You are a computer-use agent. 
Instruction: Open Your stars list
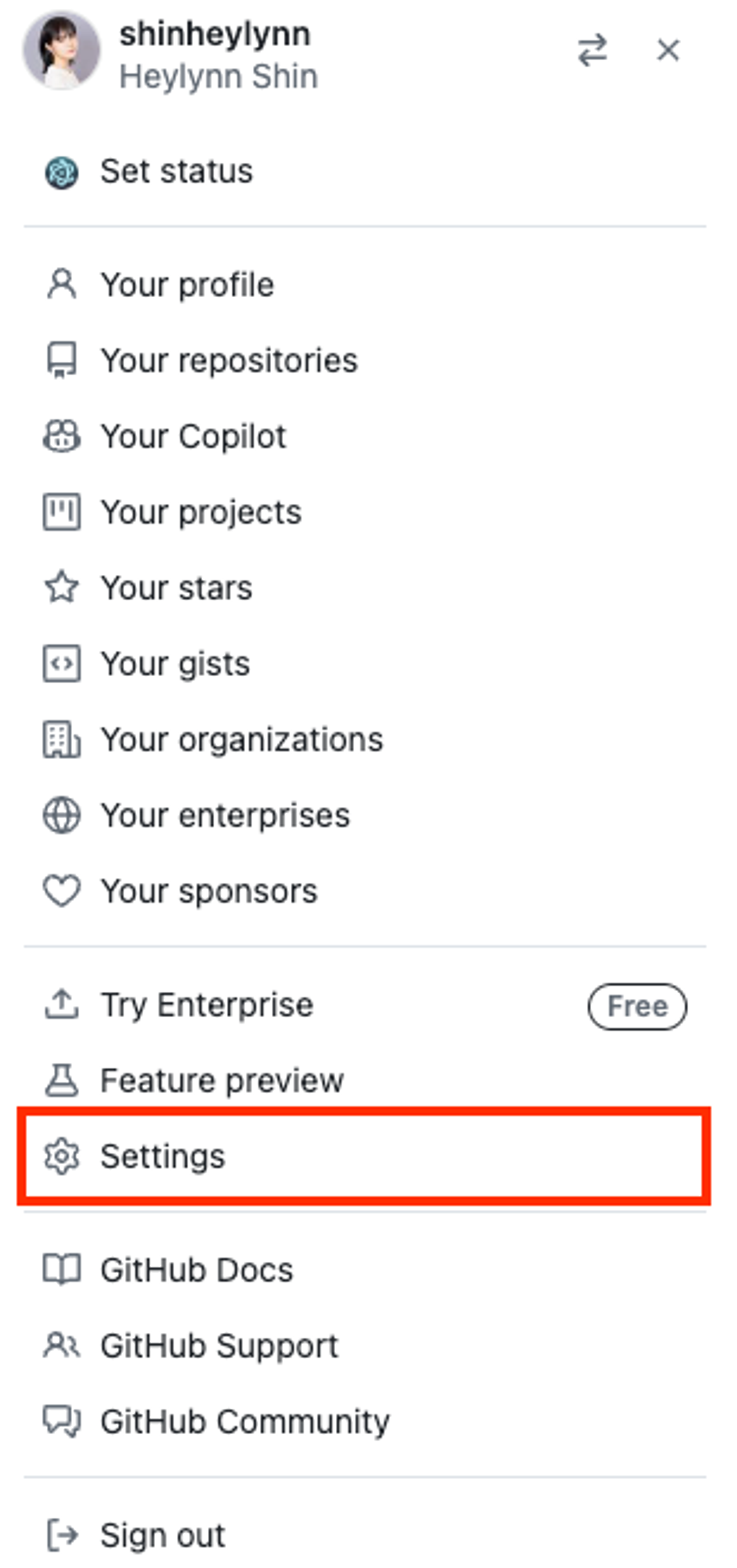pyautogui.click(x=176, y=588)
